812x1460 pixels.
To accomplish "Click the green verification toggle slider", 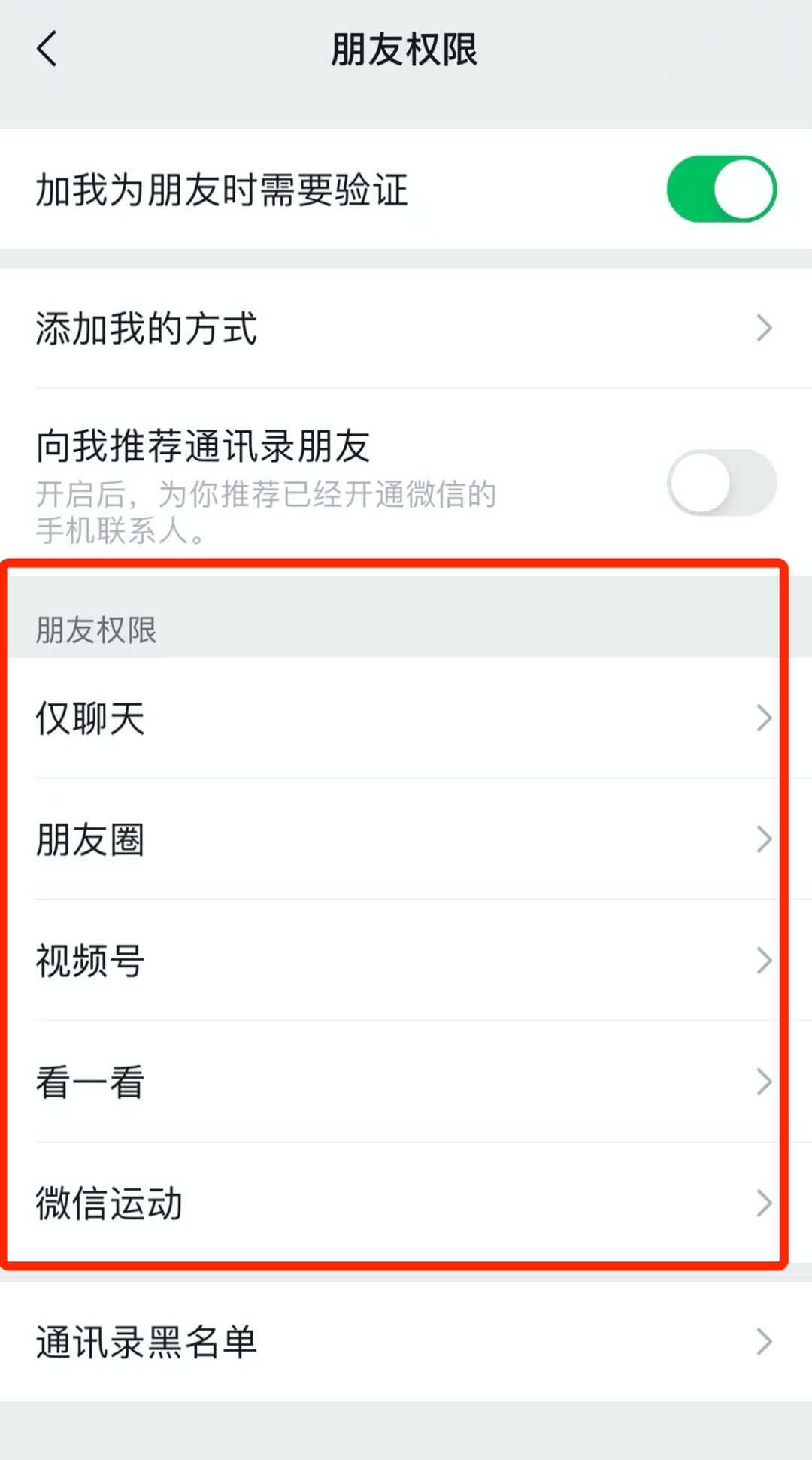I will [720, 189].
